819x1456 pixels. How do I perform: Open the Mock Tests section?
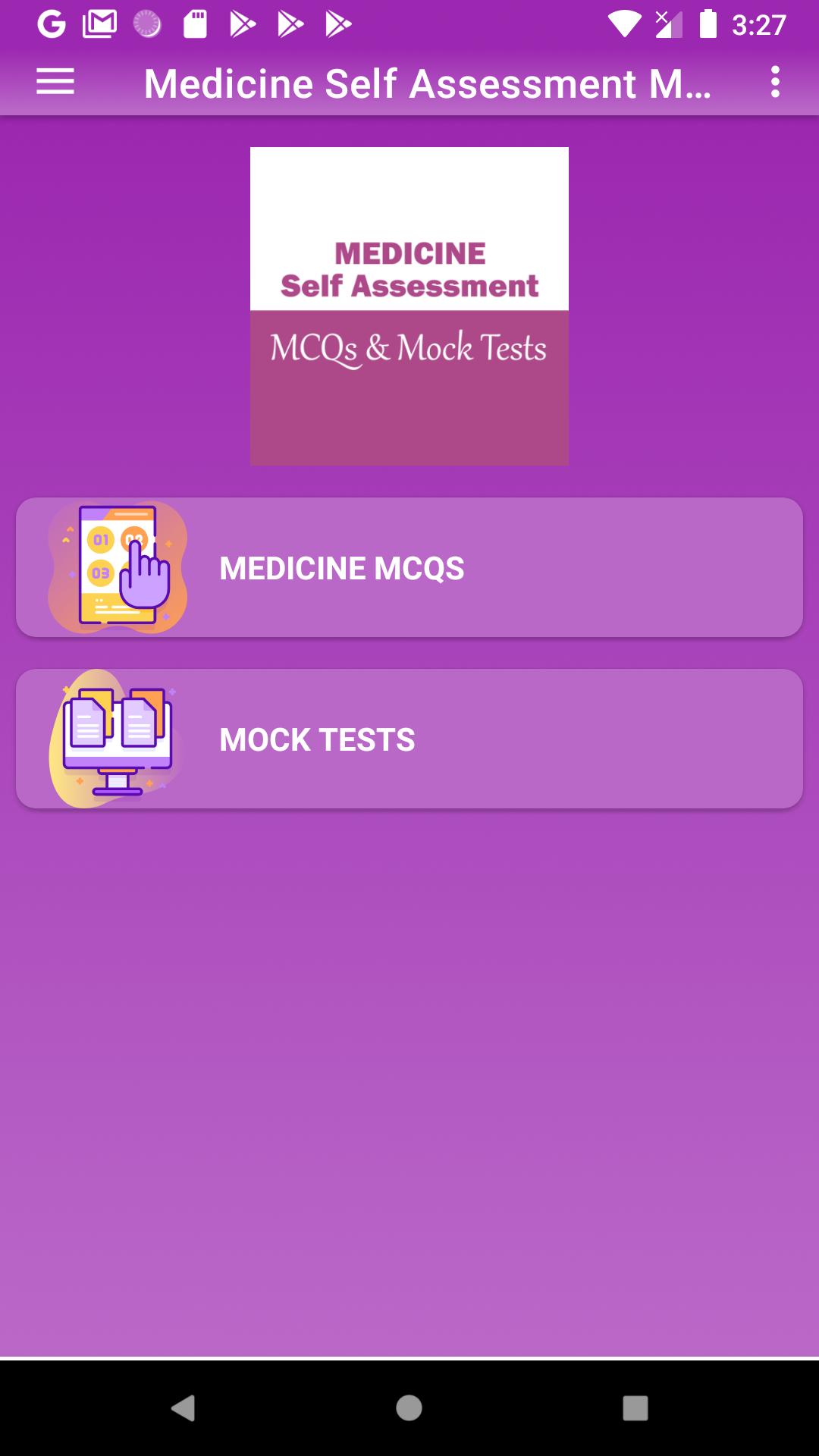click(409, 739)
